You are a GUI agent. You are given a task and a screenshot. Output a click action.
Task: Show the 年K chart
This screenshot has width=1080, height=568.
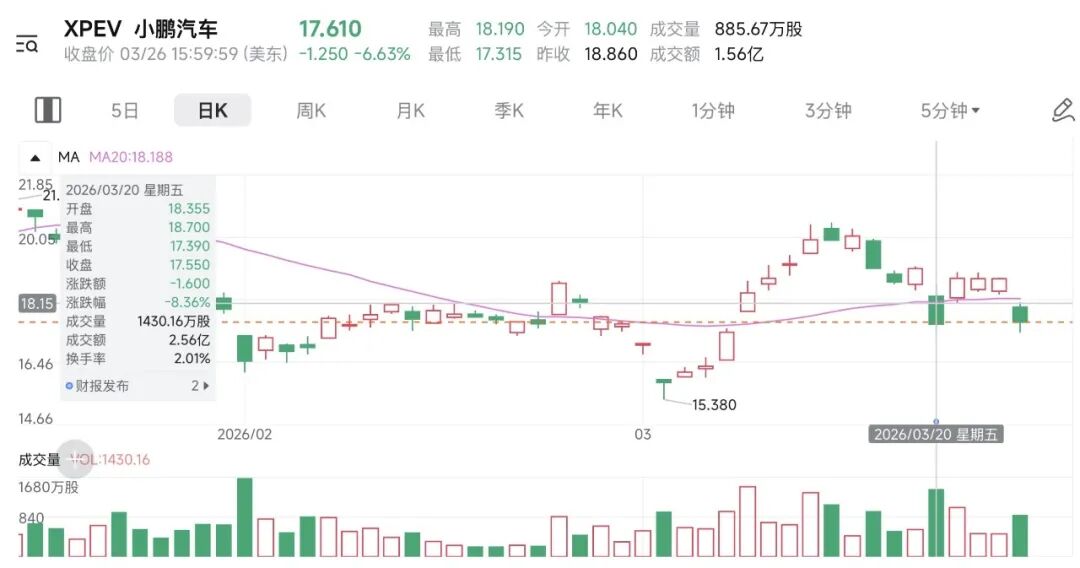click(x=608, y=110)
